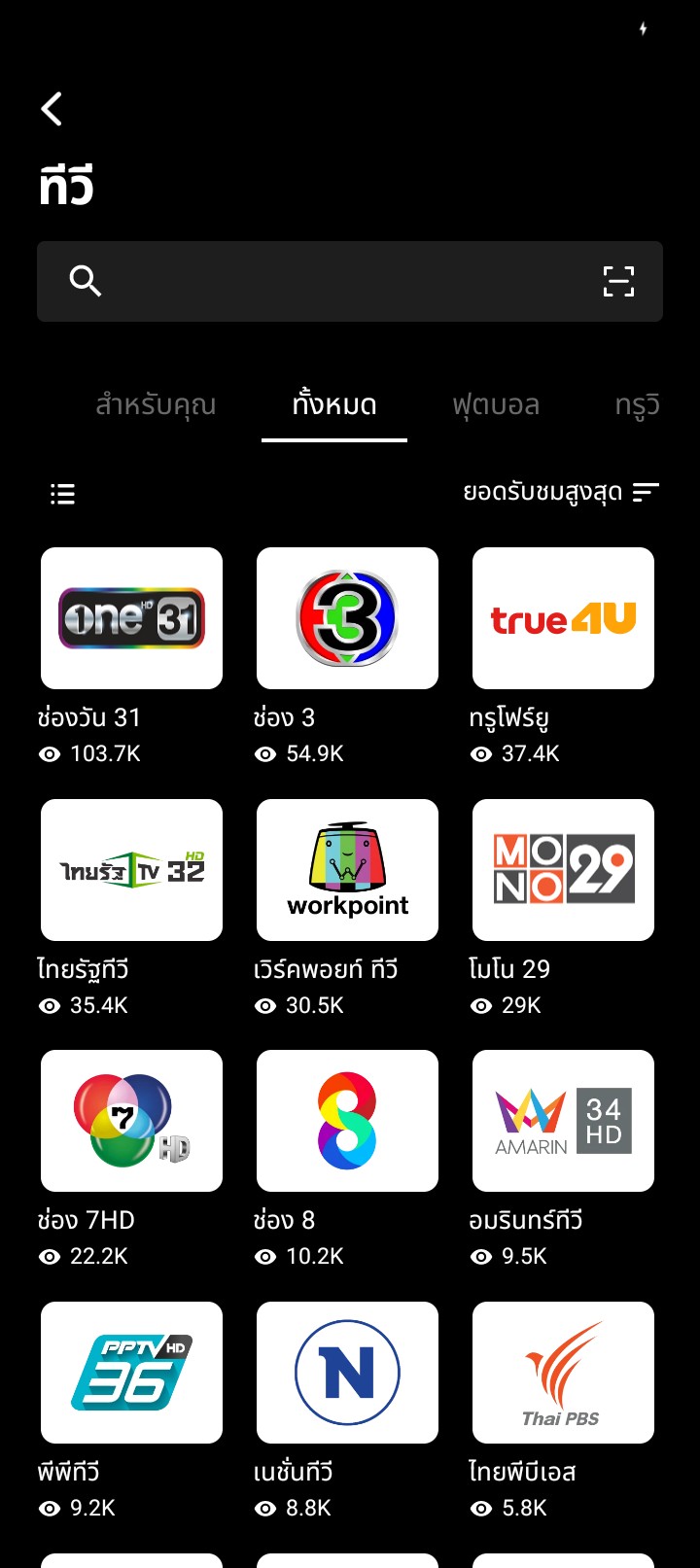The height and width of the screenshot is (1568, 700).
Task: Switch to the ฟุตบอล tab
Action: click(496, 404)
